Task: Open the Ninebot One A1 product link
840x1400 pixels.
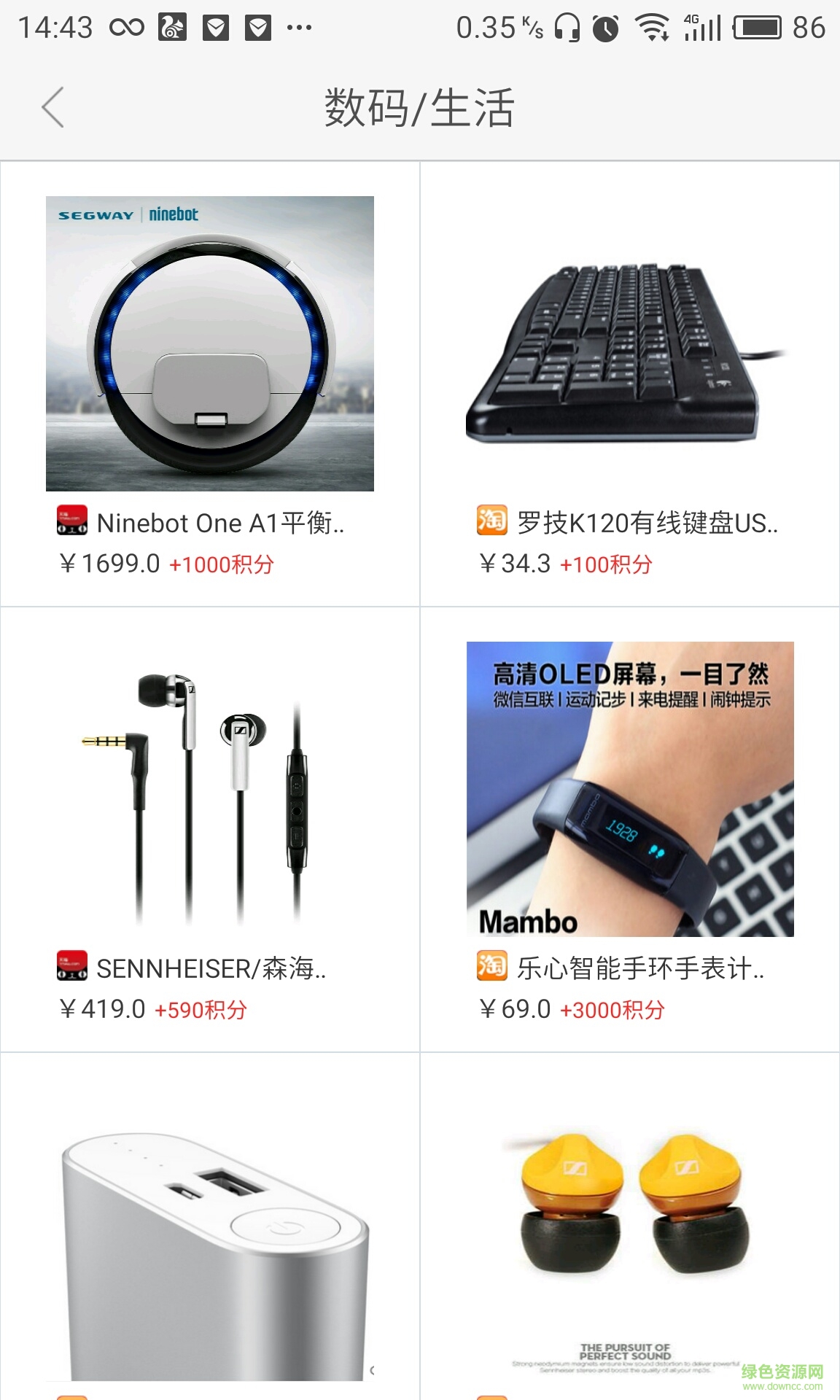Action: [219, 523]
